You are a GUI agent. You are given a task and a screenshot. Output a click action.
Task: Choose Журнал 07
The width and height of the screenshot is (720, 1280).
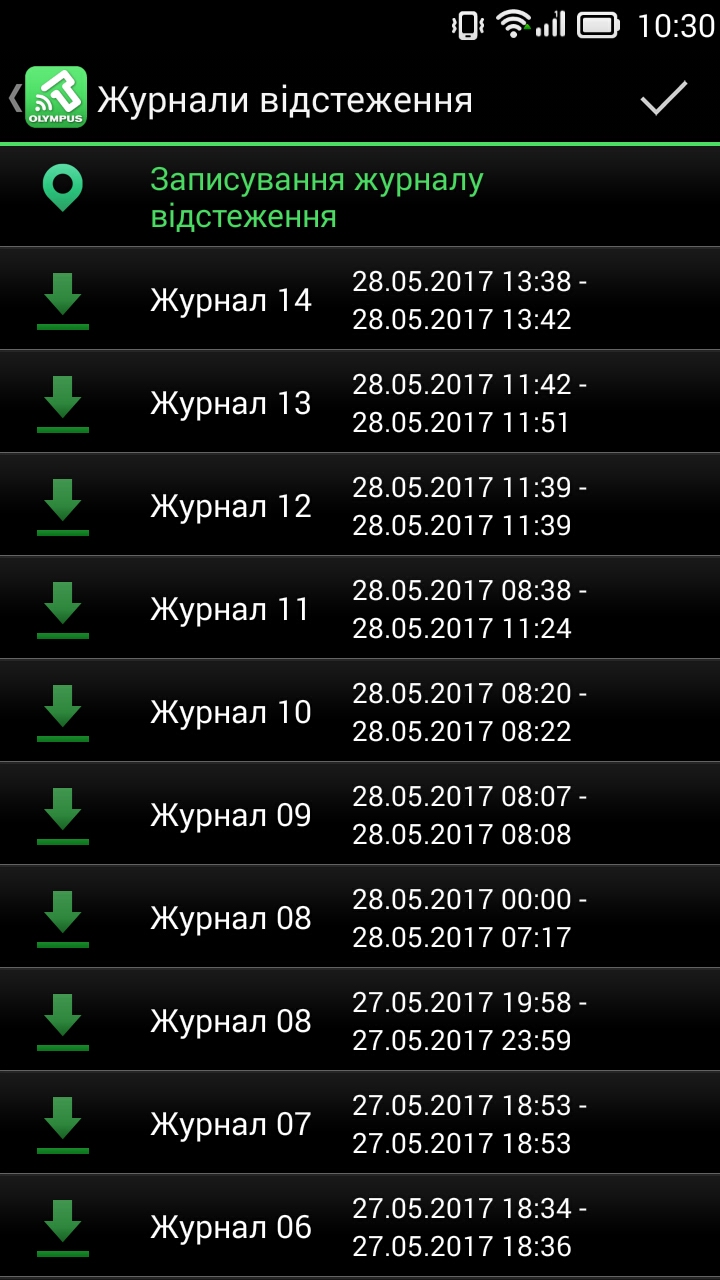click(x=360, y=1123)
